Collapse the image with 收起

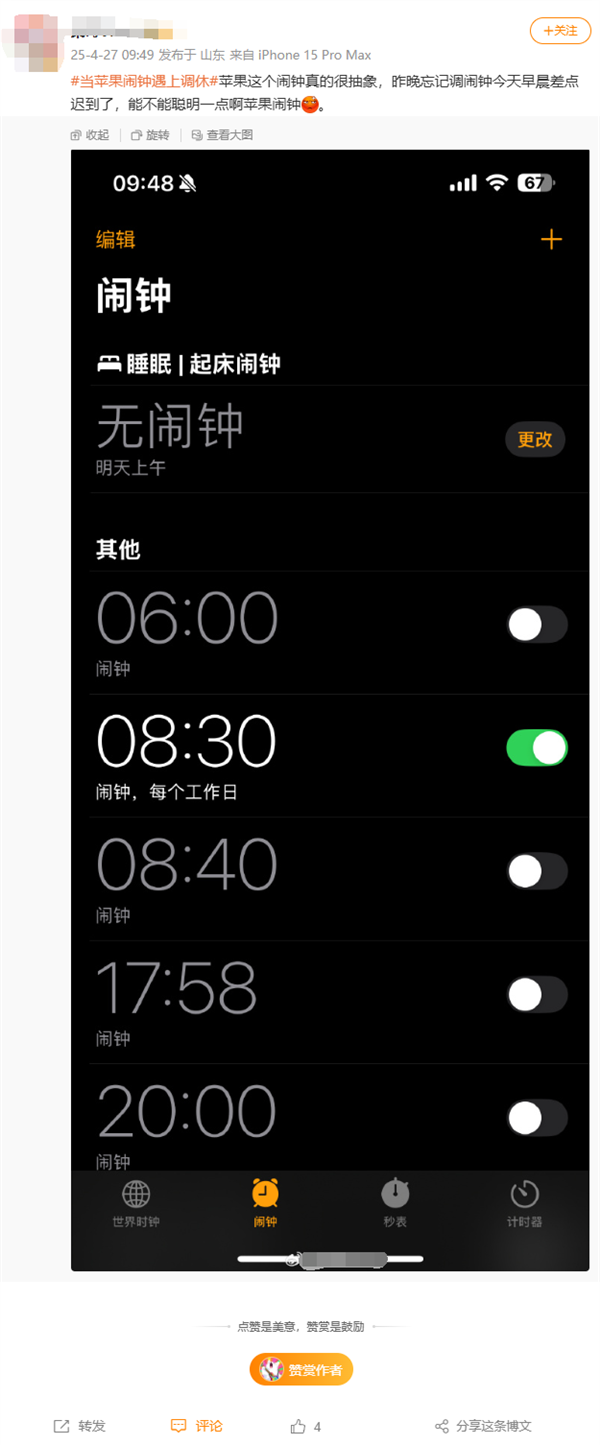coord(90,135)
